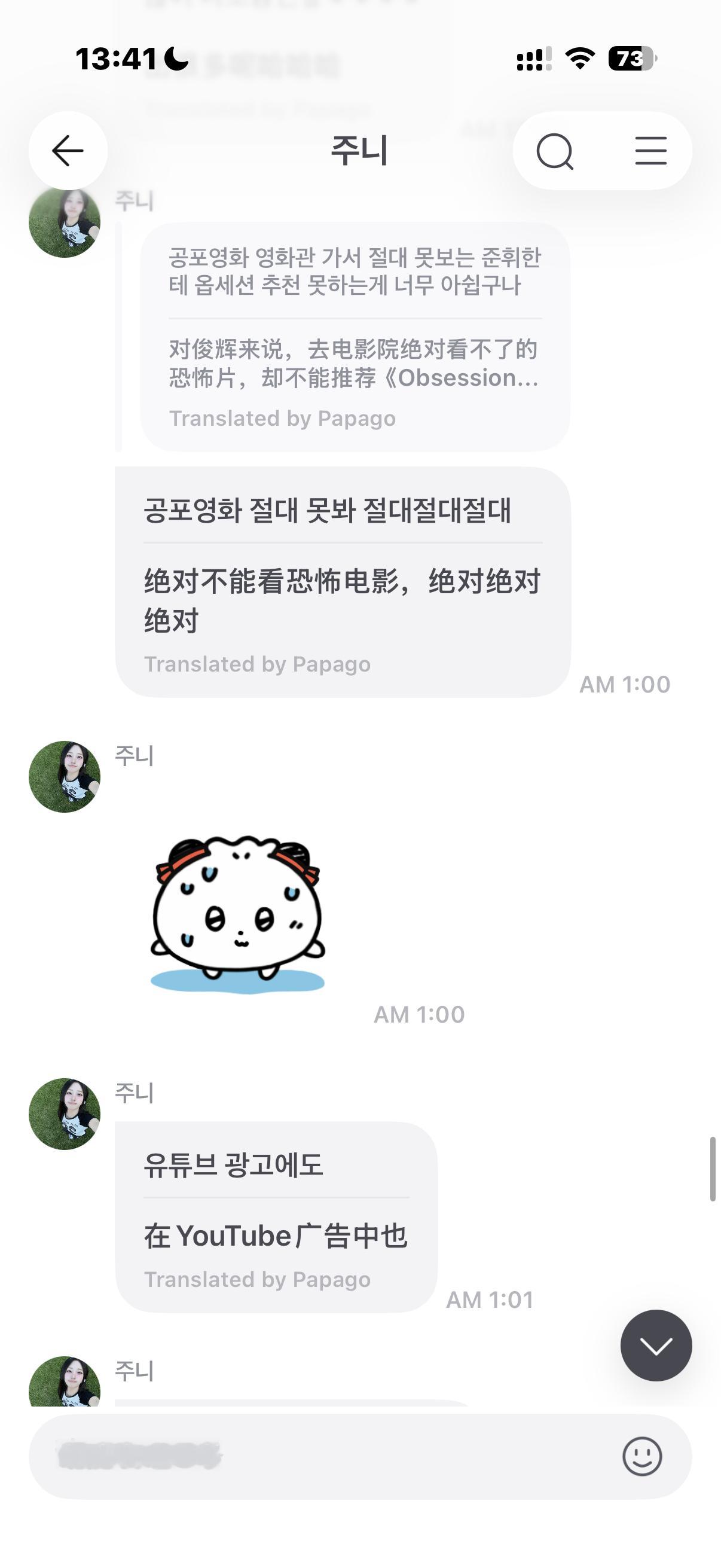Jump to latest messages with the down arrow

(656, 1346)
